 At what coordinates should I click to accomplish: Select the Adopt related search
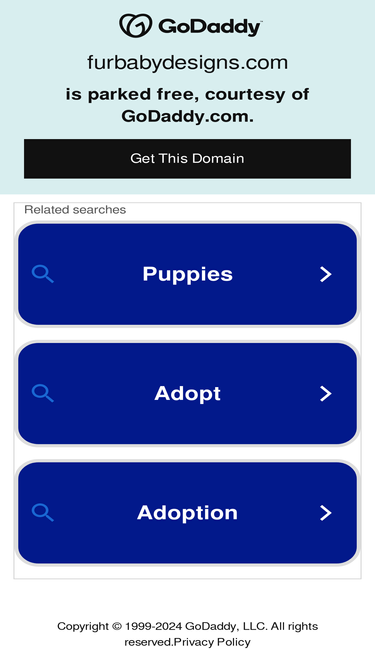point(188,393)
